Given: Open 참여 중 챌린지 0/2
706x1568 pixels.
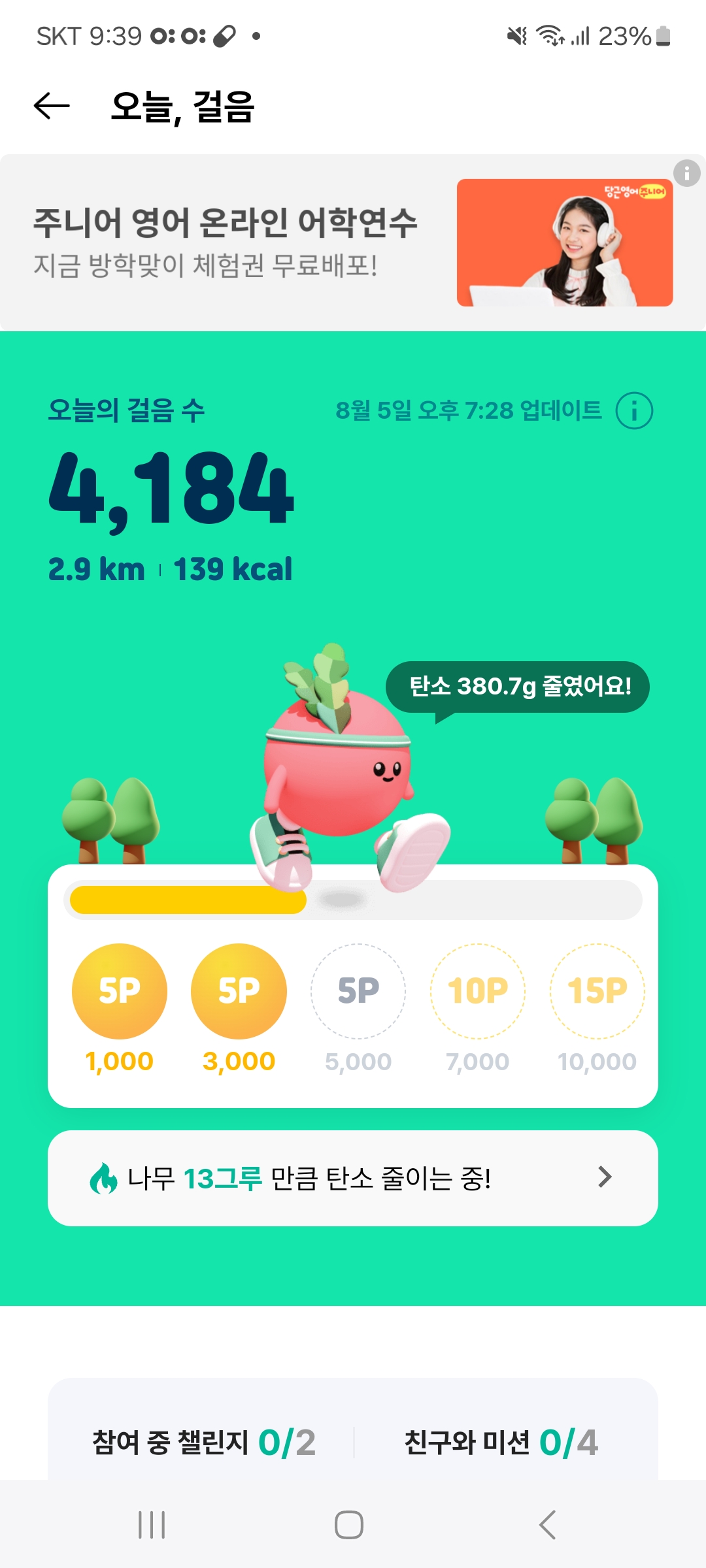Looking at the screenshot, I should [204, 1442].
